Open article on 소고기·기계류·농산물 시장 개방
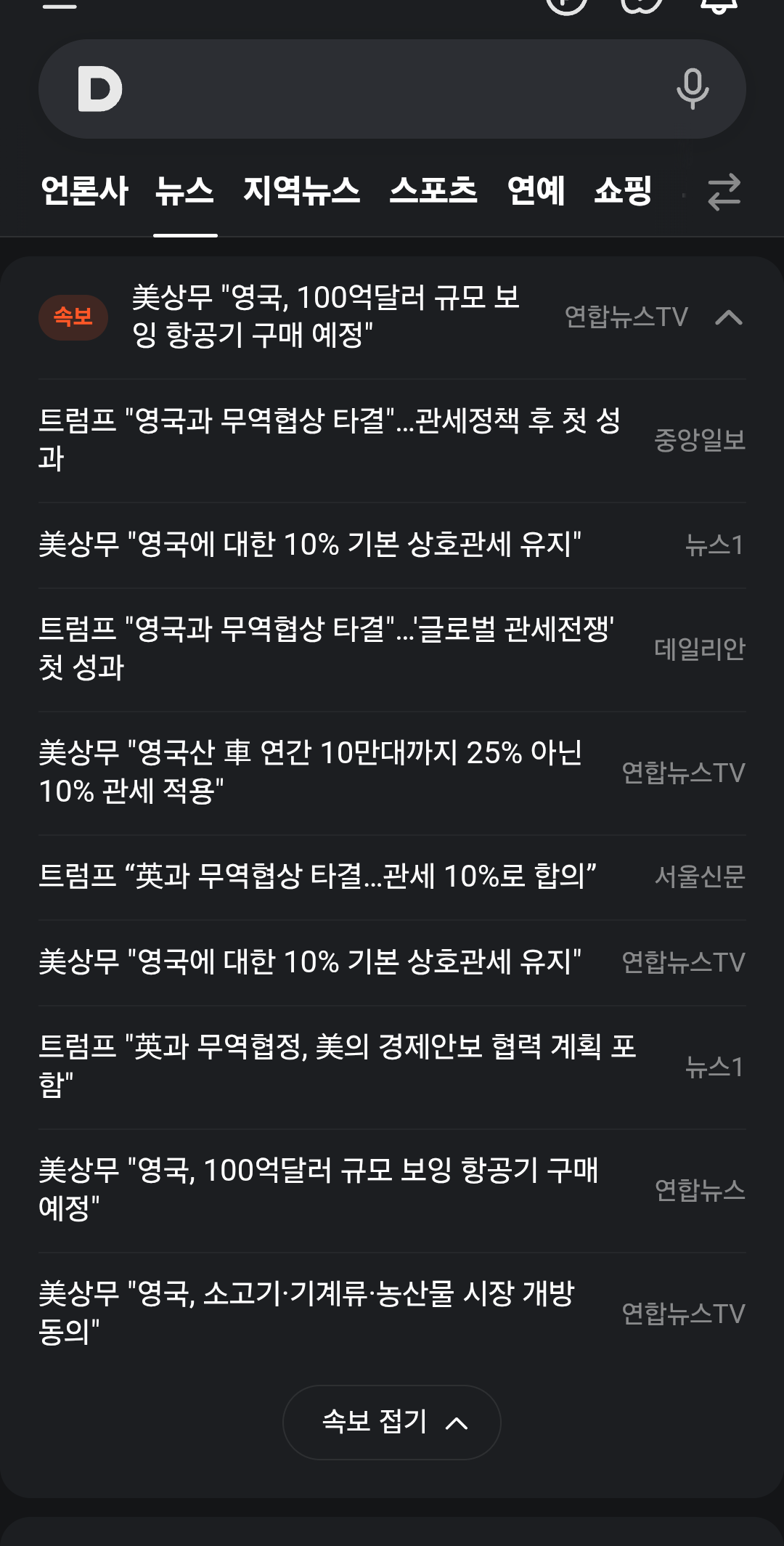This screenshot has width=784, height=1546. 306,1312
